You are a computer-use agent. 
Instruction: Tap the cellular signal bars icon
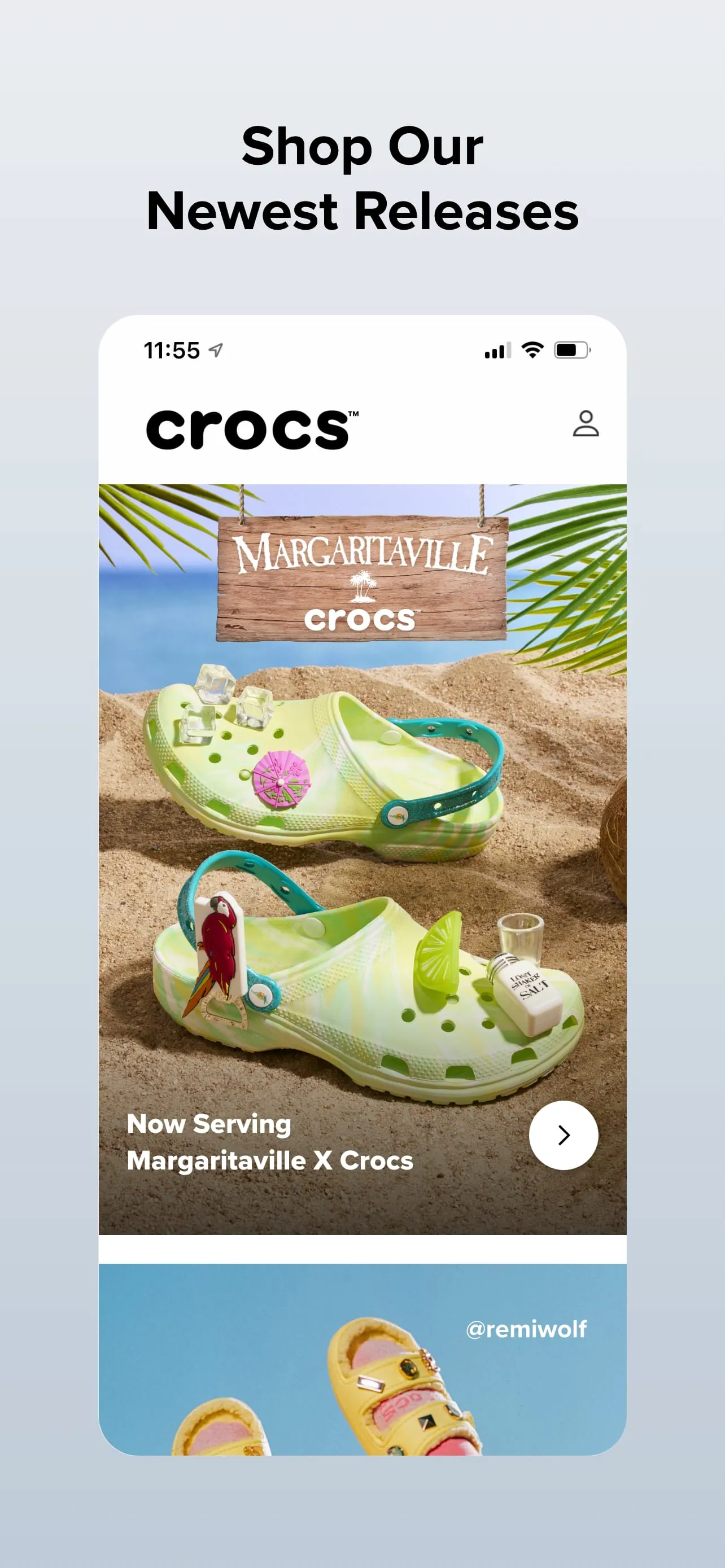coord(497,350)
